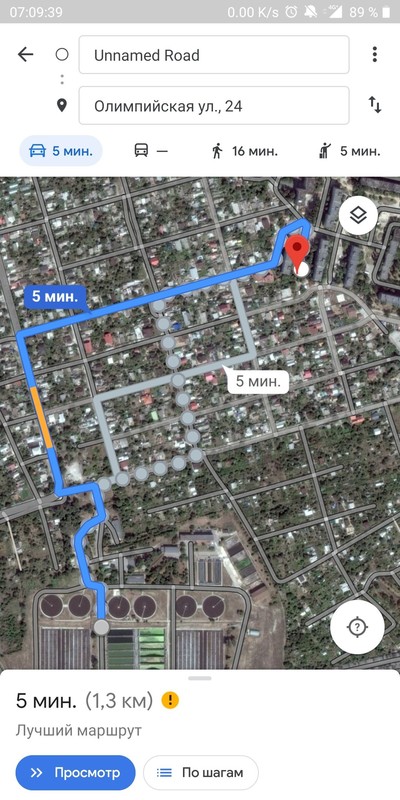Select the alternative gray 5 мин. route
The height and width of the screenshot is (800, 400).
coord(259,381)
